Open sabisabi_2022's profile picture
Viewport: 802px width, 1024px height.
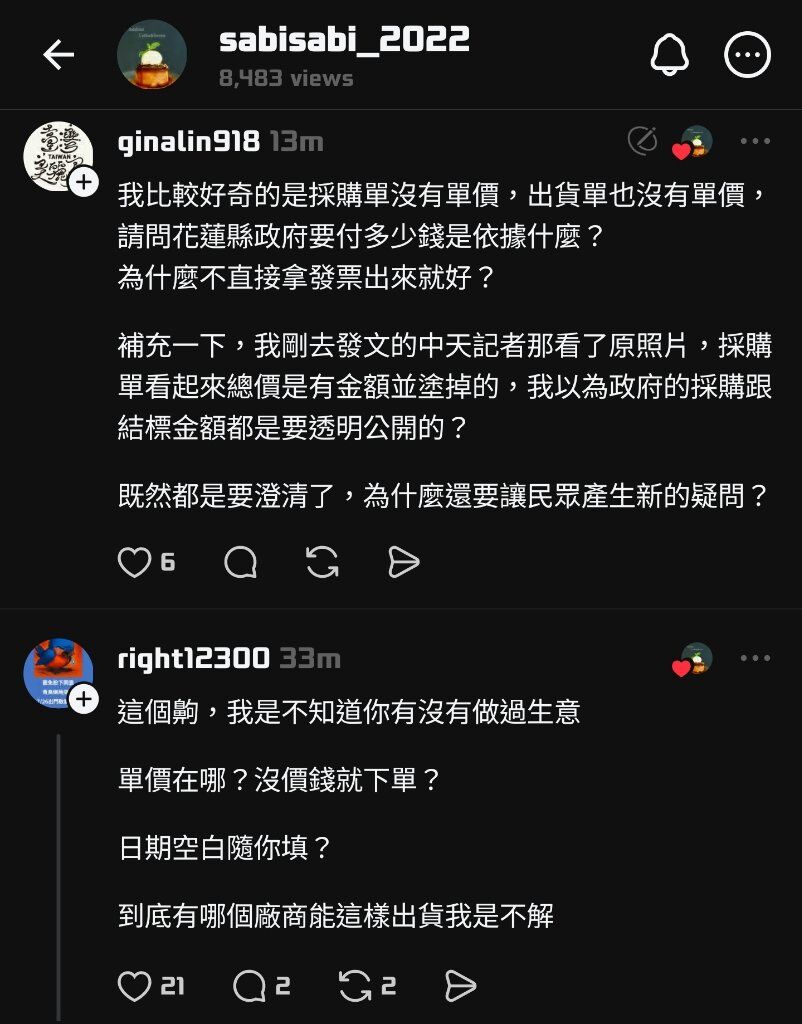(x=152, y=55)
